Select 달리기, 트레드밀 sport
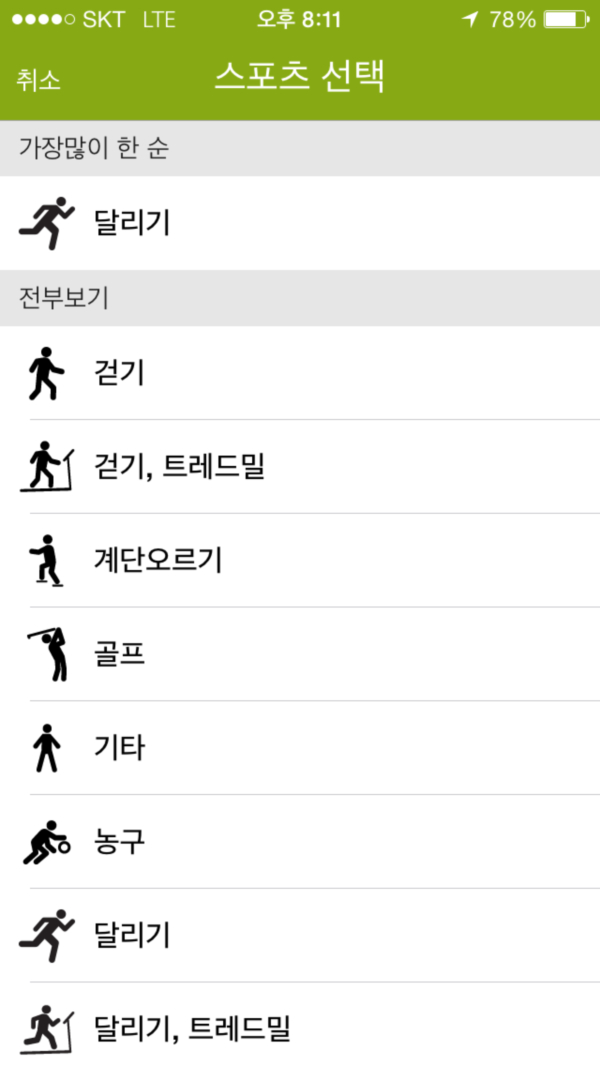This screenshot has height=1065, width=600. click(300, 1024)
